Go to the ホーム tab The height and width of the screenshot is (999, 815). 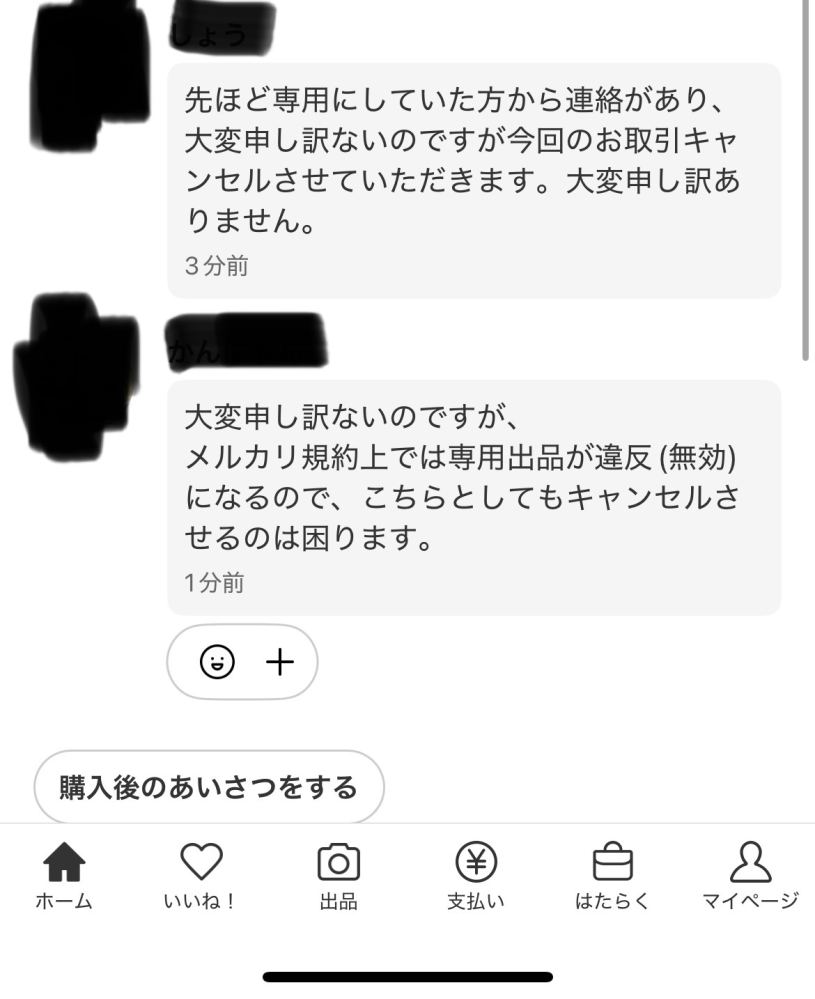pos(64,875)
